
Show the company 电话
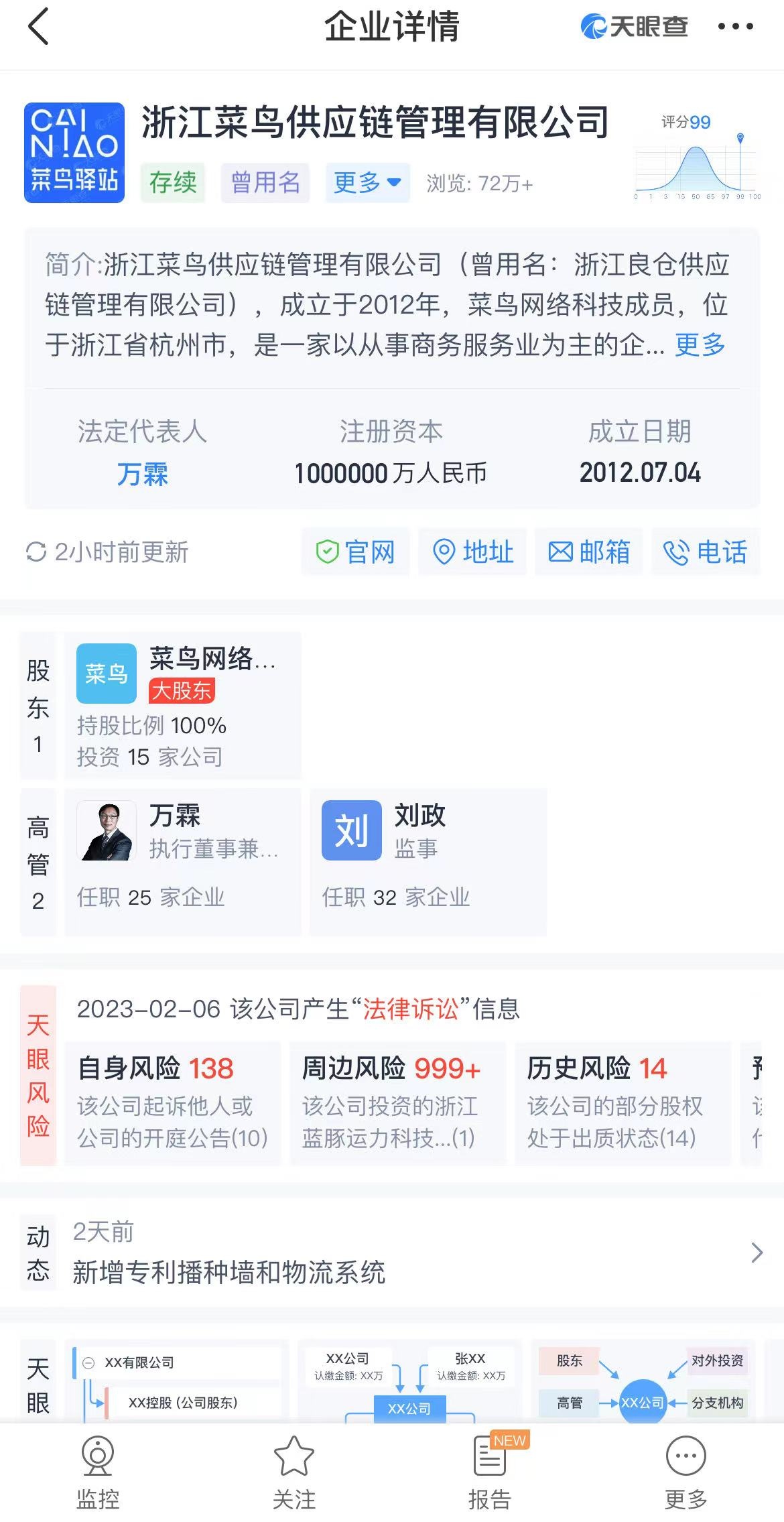706,552
